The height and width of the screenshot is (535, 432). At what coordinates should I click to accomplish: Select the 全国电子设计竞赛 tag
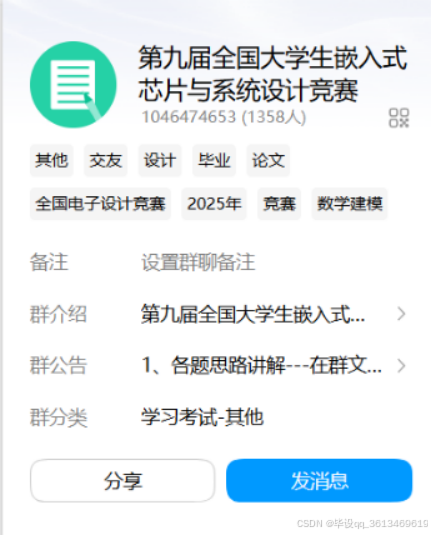(x=100, y=204)
